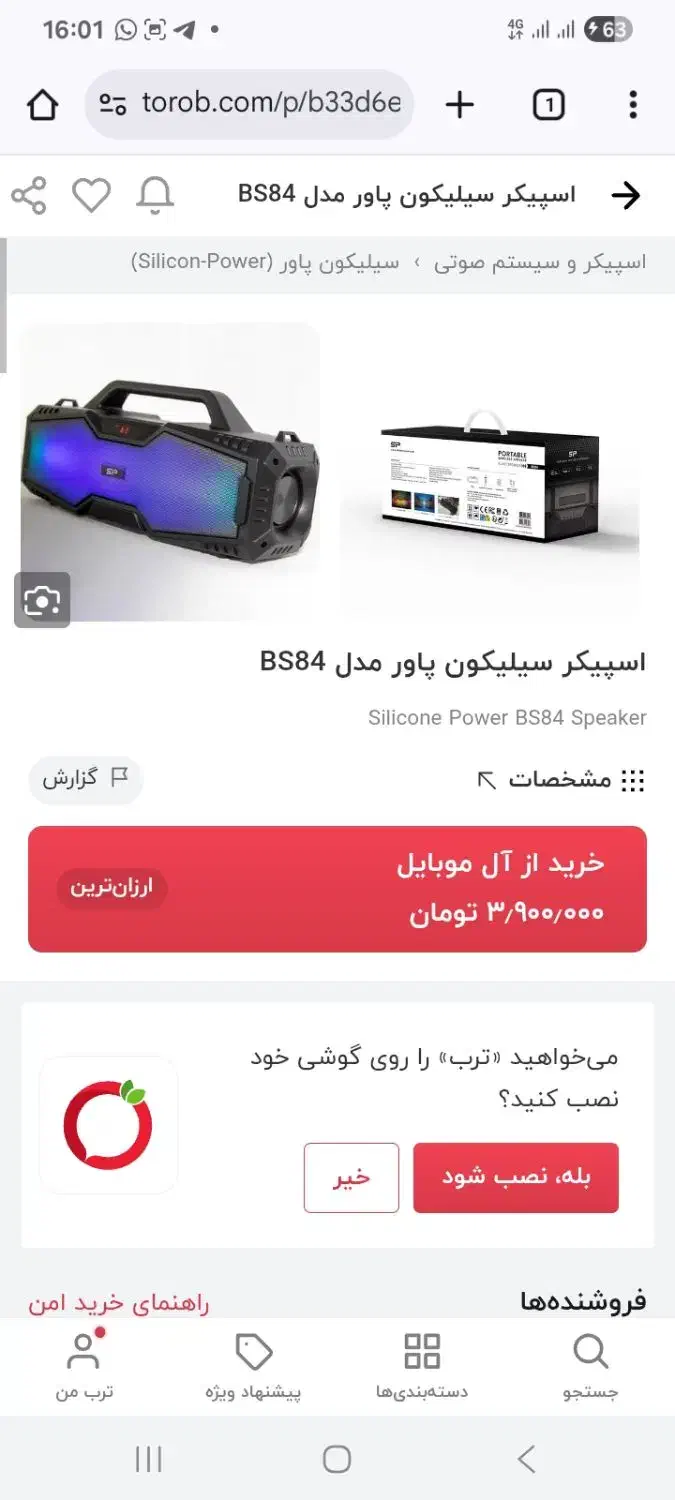
Task: Open the browser overflow menu
Action: [632, 104]
